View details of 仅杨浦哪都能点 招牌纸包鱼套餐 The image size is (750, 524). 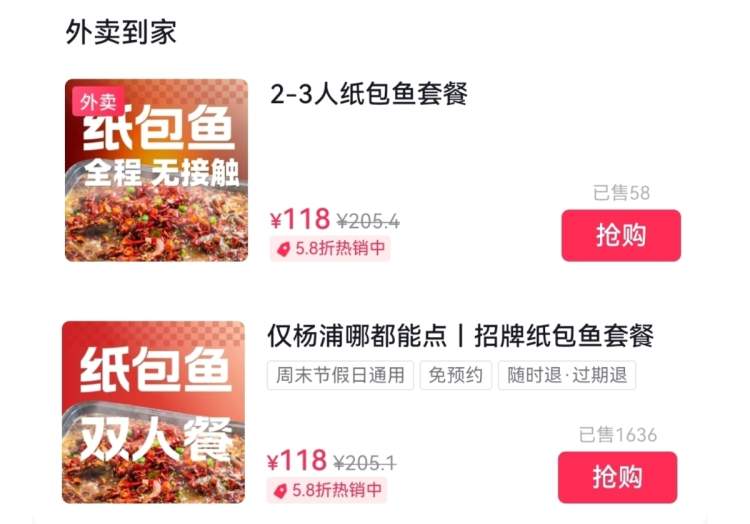460,335
